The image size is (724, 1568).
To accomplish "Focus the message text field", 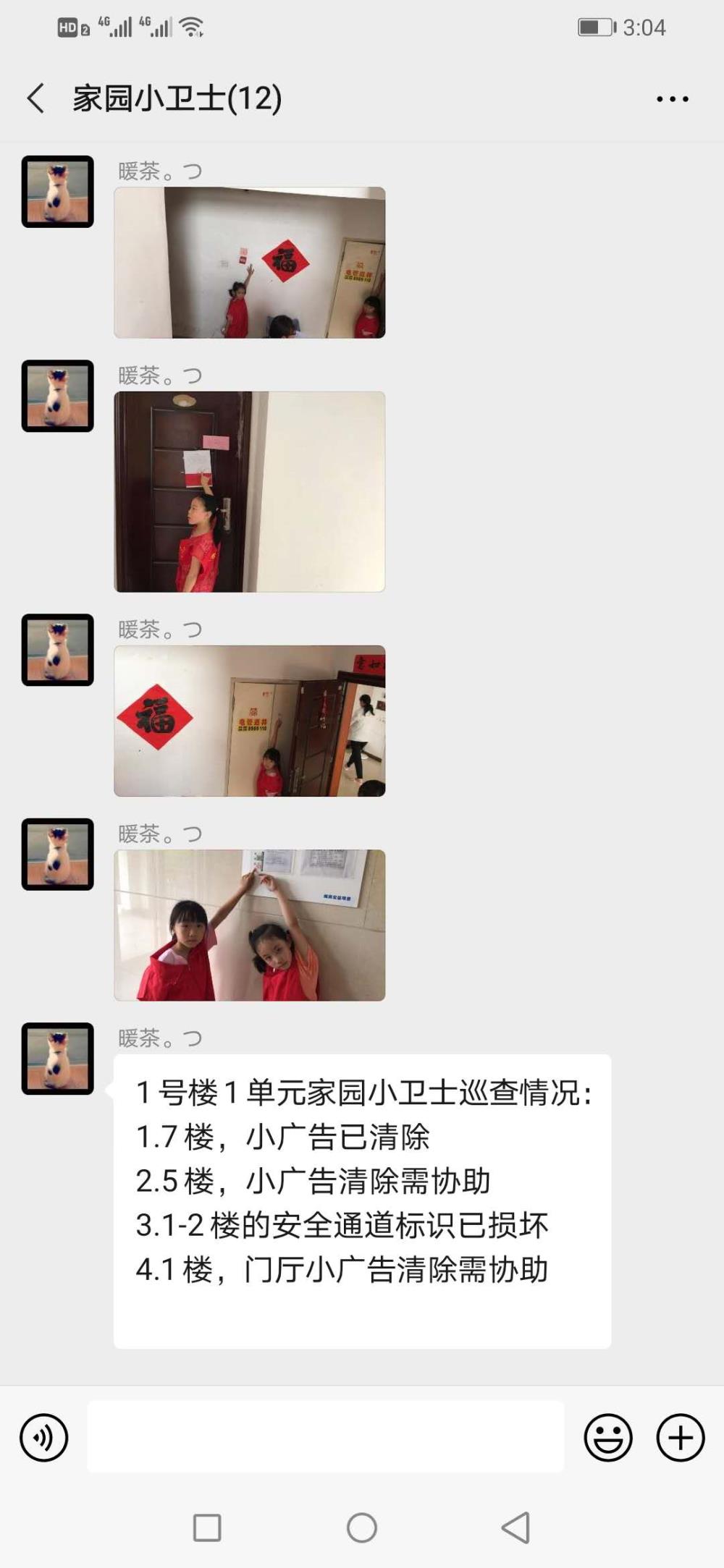I will pyautogui.click(x=326, y=1436).
